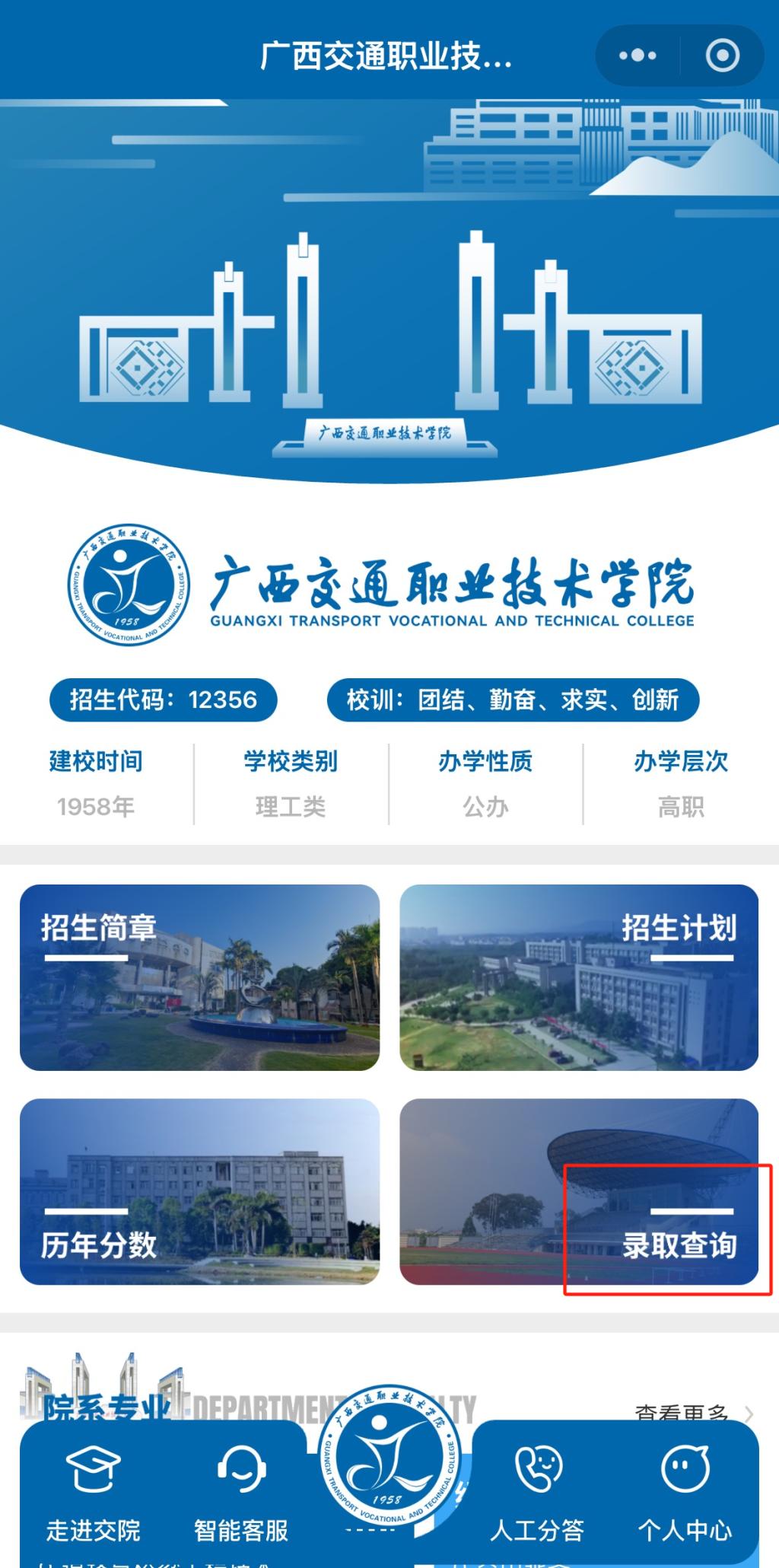Open the 招生计划 card
The height and width of the screenshot is (1568, 779).
(x=579, y=977)
